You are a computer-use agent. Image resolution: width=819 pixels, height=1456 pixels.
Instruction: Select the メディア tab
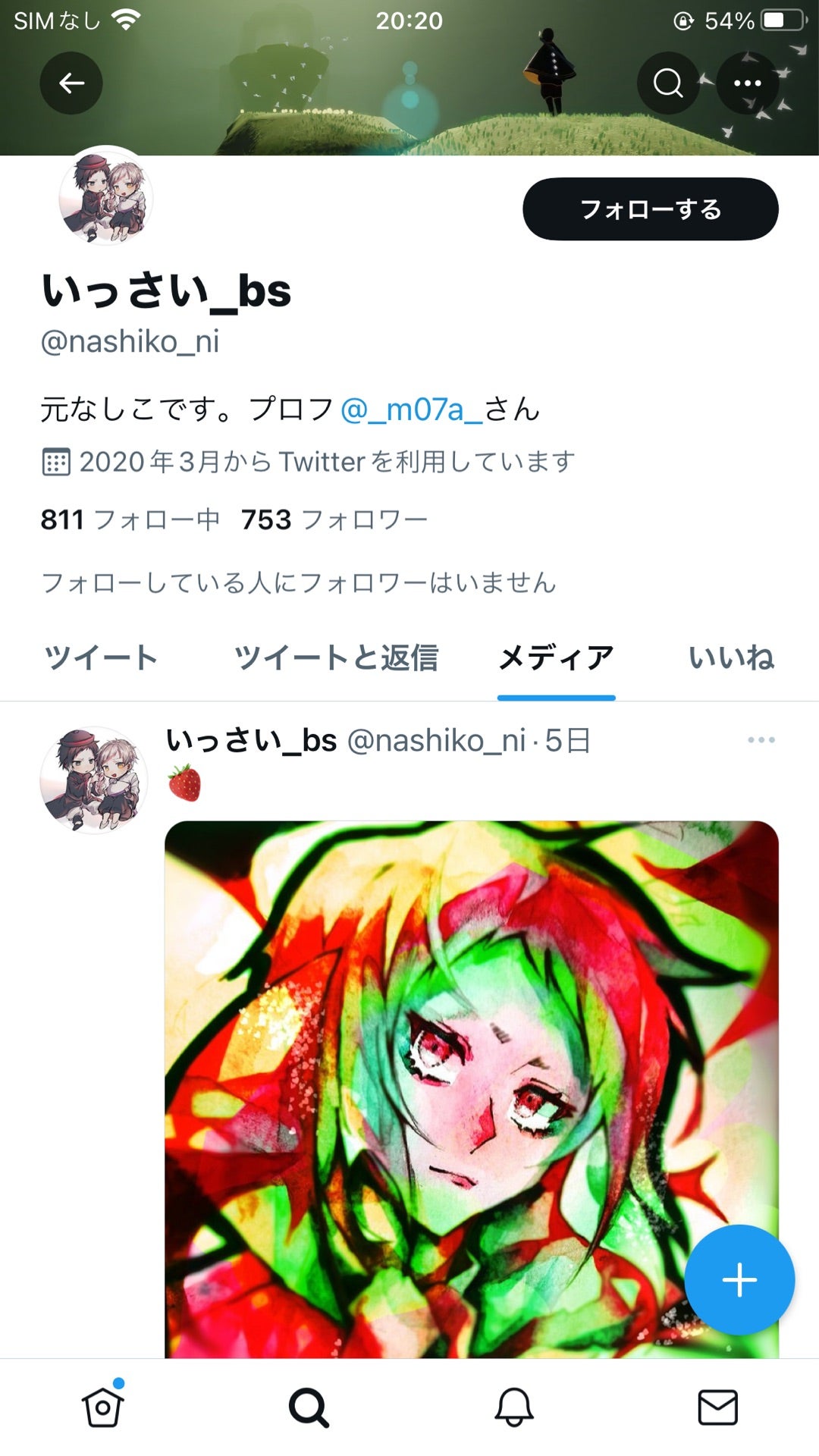(x=556, y=657)
